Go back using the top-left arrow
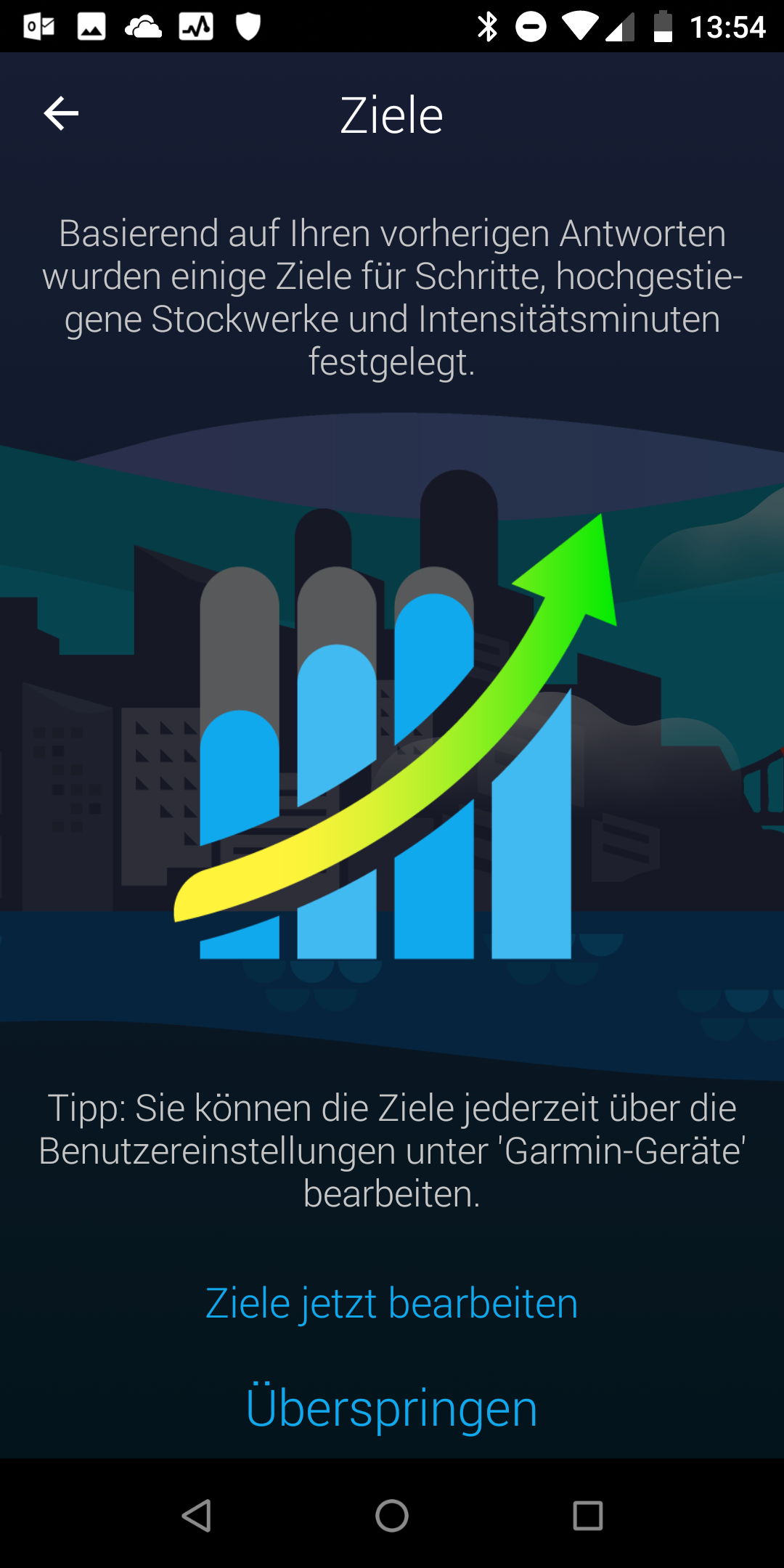Viewport: 784px width, 1568px height. [61, 114]
